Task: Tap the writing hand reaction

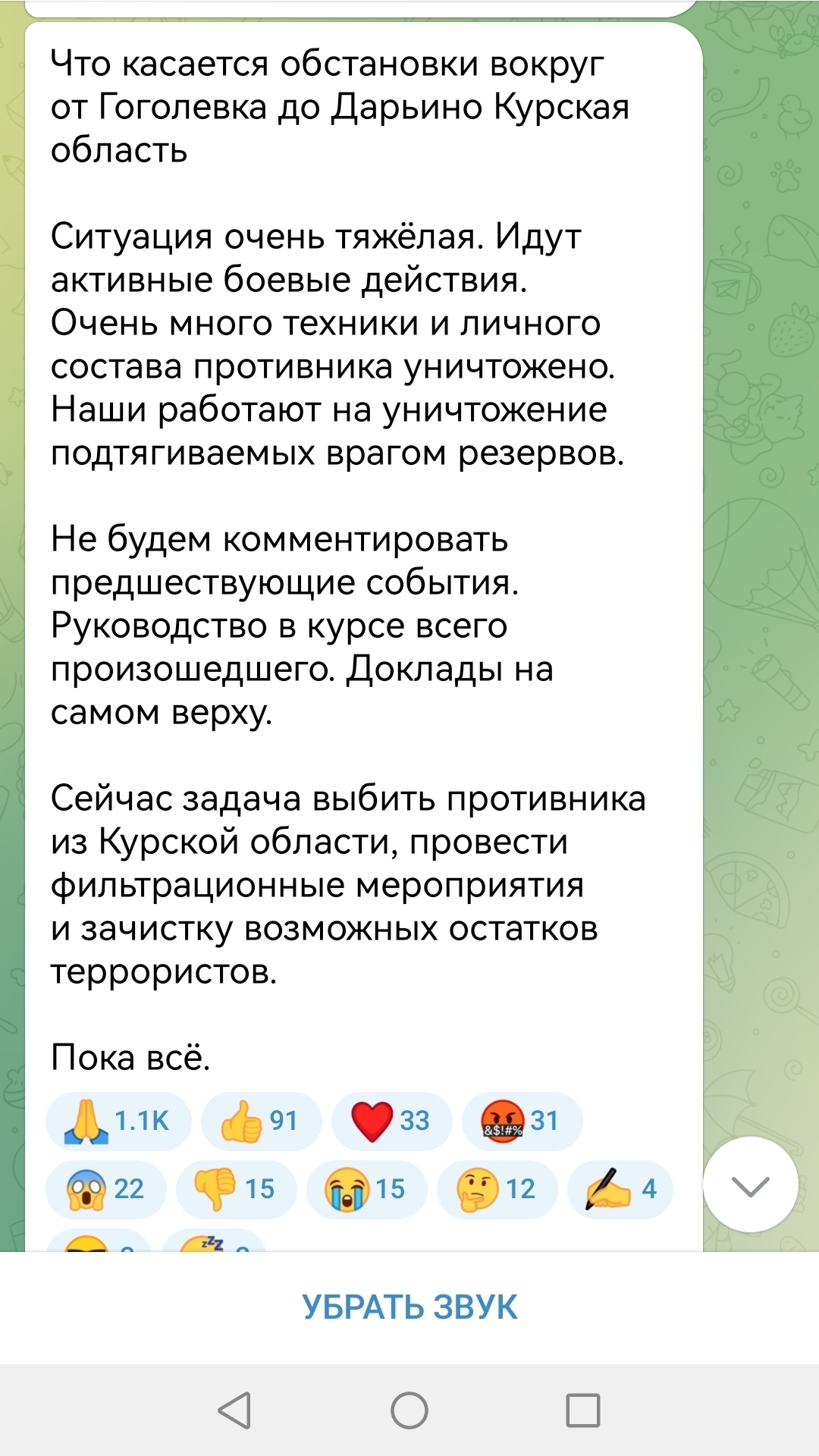Action: (x=620, y=1189)
